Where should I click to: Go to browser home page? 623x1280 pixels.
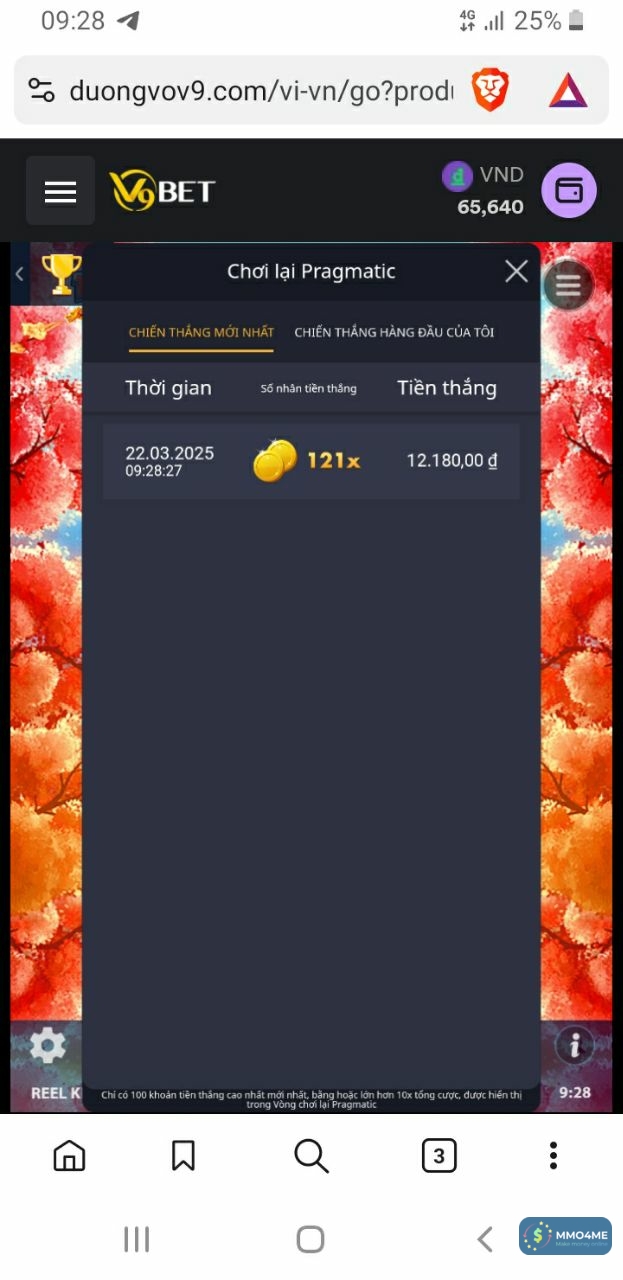point(69,1156)
